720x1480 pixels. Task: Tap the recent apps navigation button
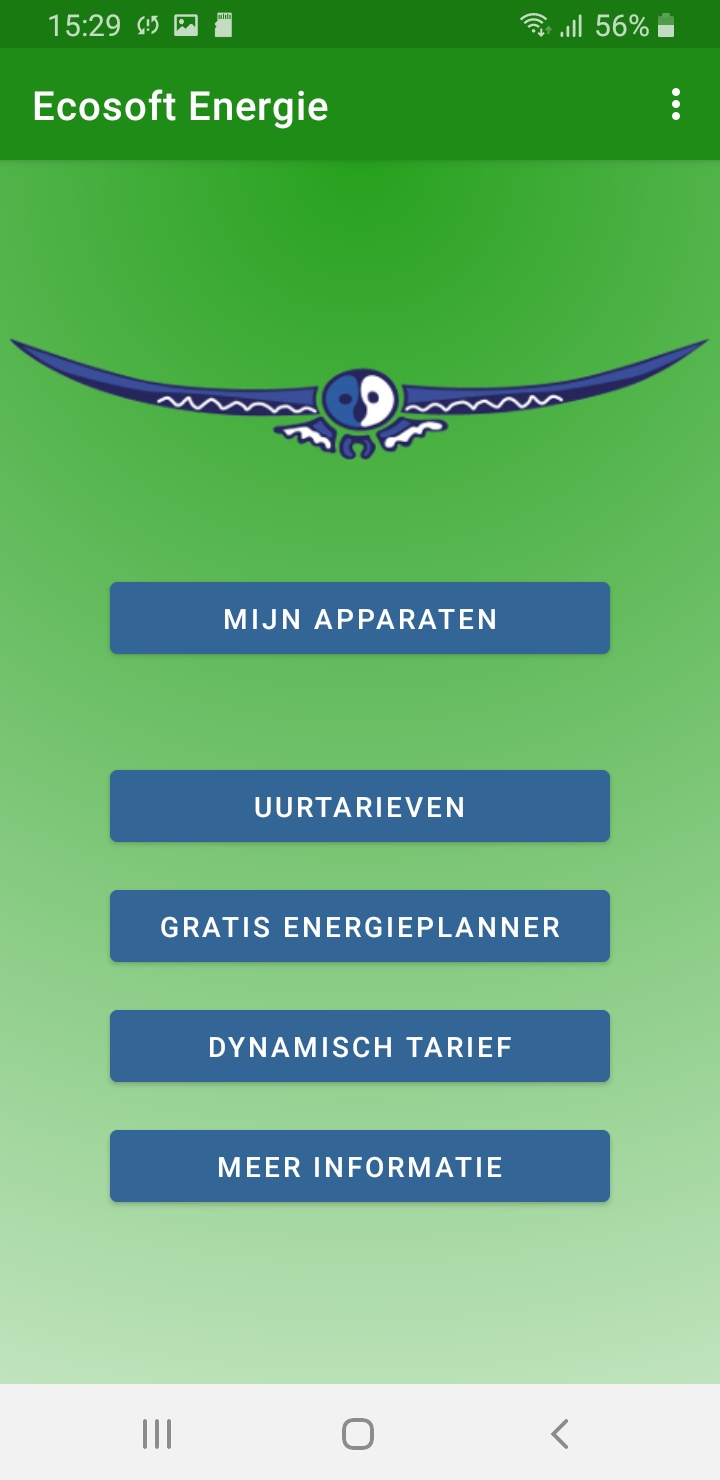coord(157,1432)
